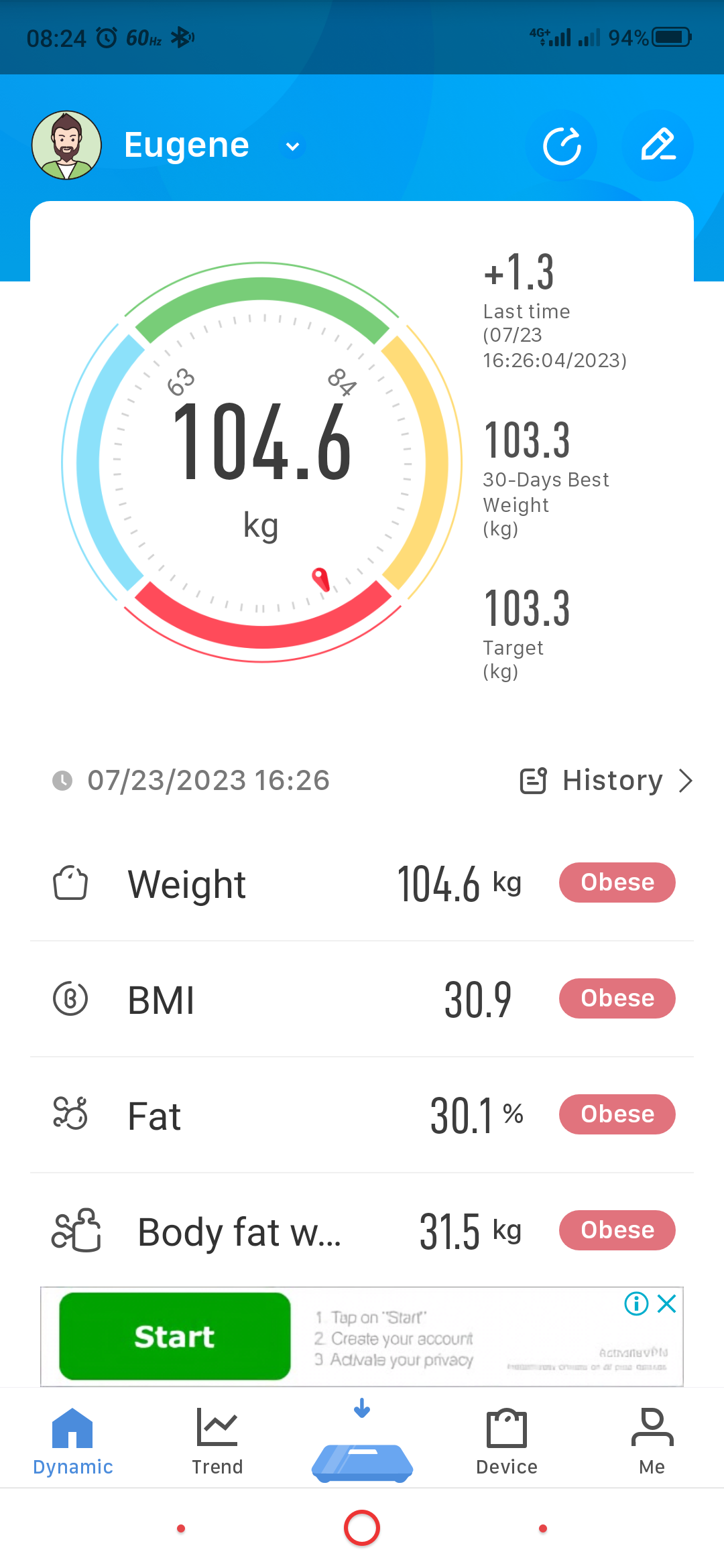The height and width of the screenshot is (1568, 724).
Task: Open the Body fat weight row
Action: point(362,1231)
